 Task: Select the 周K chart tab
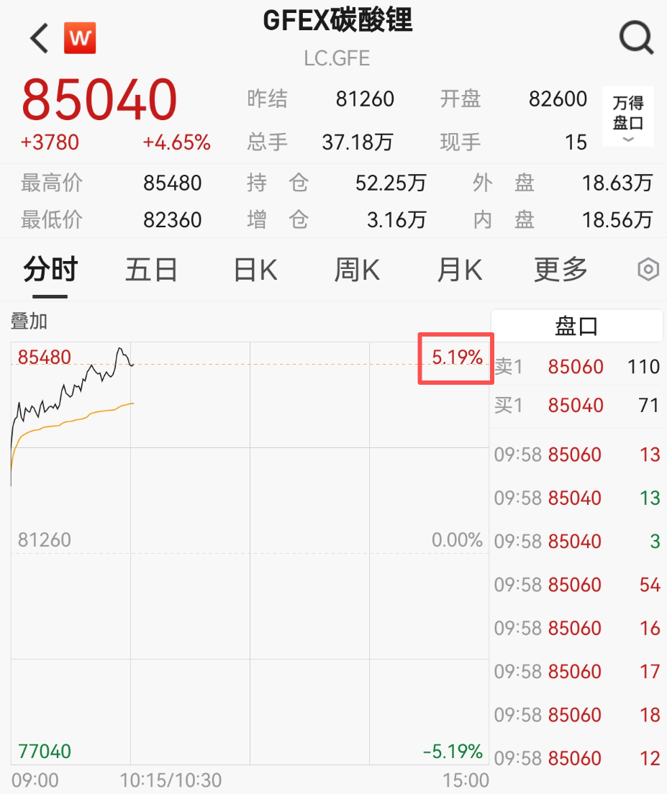coord(357,269)
